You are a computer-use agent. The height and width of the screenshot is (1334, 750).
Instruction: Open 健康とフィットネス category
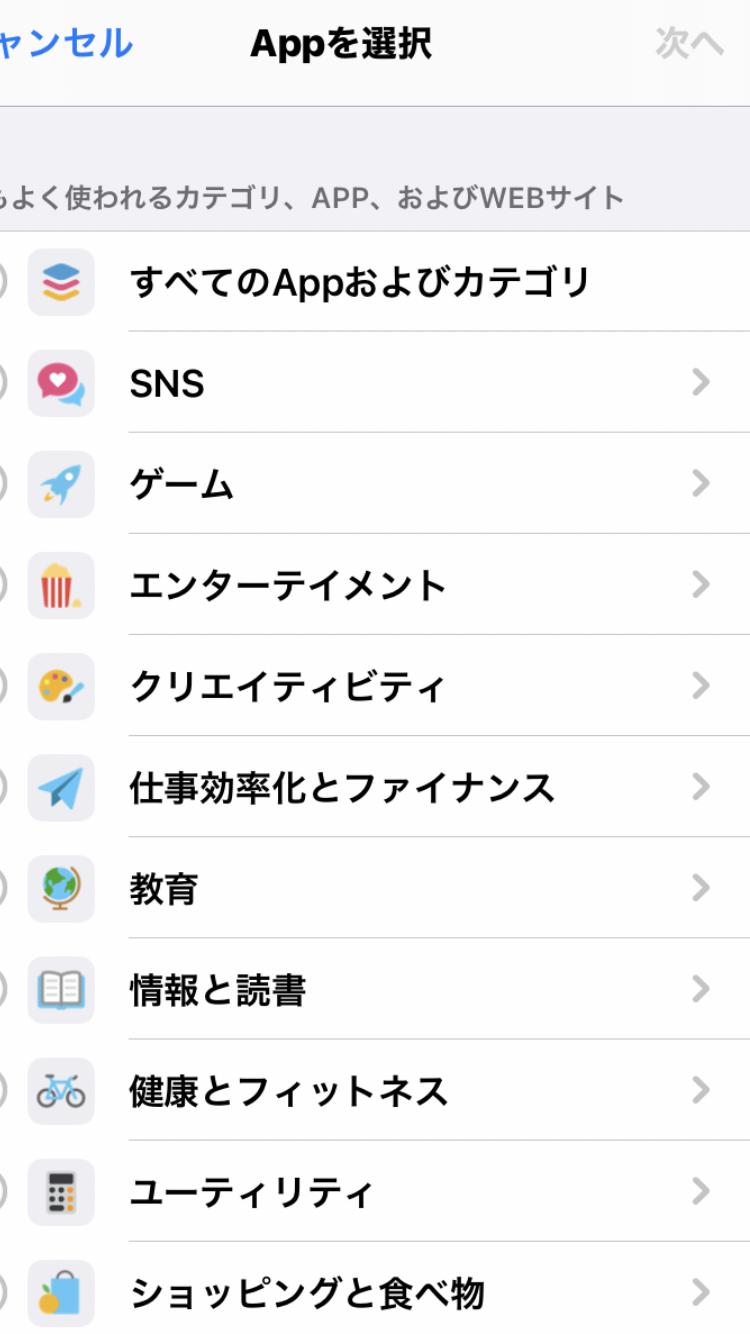(x=700, y=1091)
